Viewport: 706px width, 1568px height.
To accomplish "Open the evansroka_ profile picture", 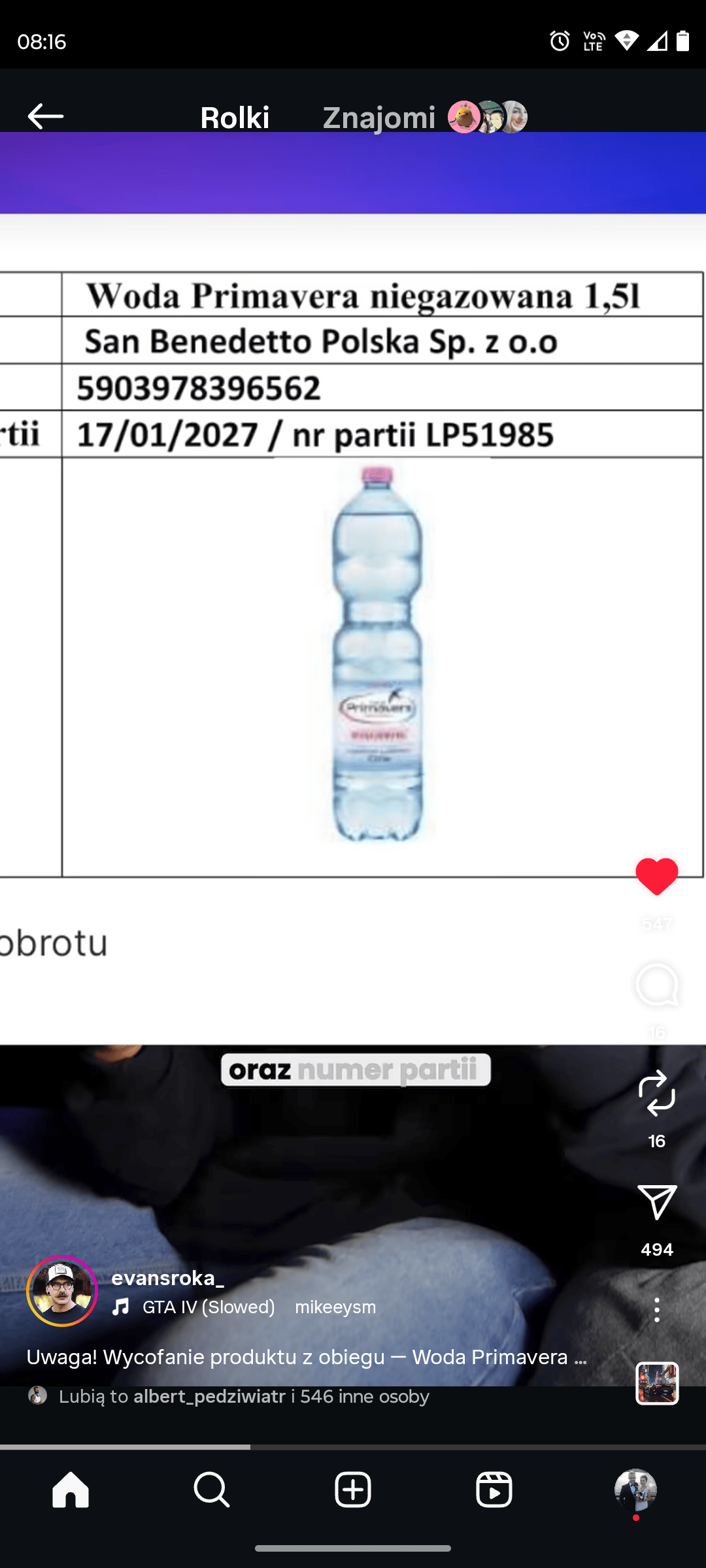I will coord(62,1291).
